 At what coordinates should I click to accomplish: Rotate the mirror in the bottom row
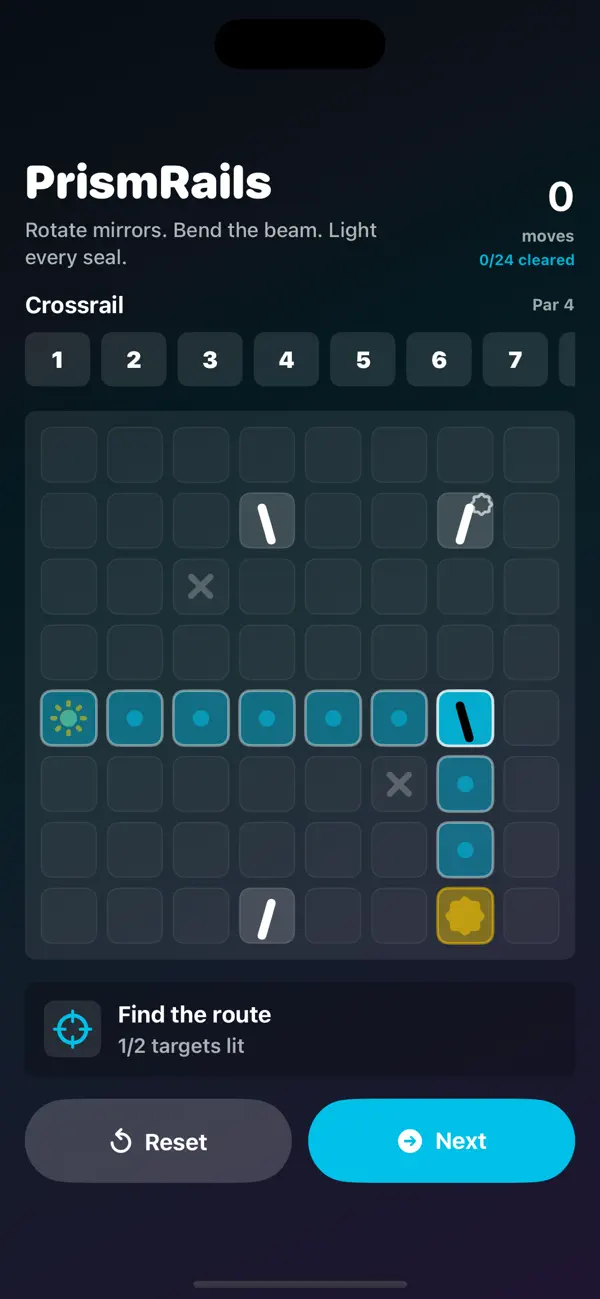(267, 916)
